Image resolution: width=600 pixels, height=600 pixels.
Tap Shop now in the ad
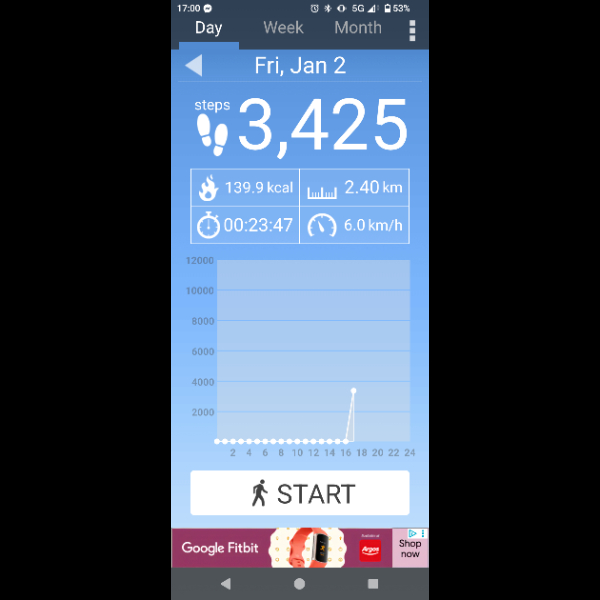(x=409, y=549)
